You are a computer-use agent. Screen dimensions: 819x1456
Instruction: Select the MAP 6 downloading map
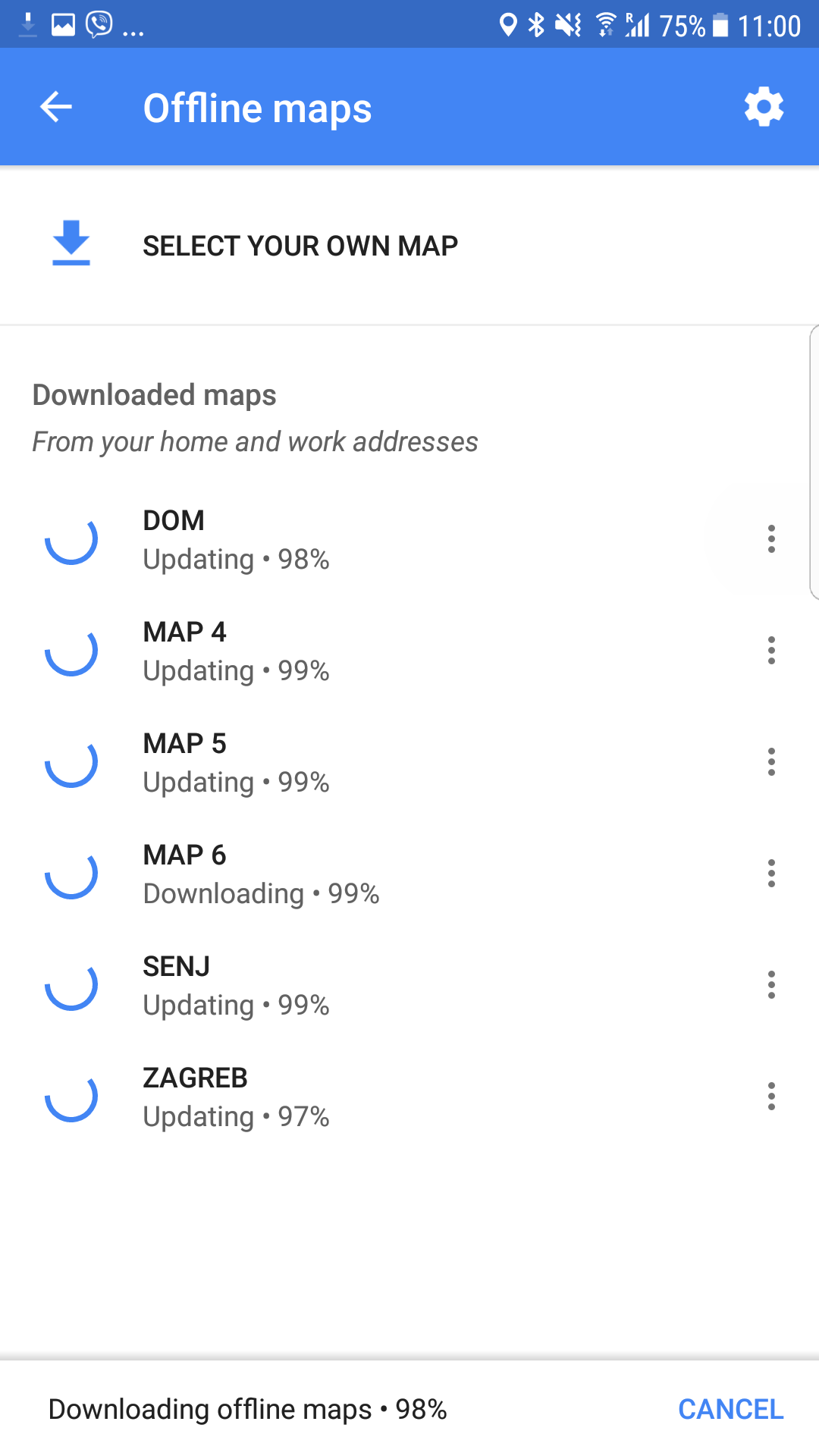pyautogui.click(x=261, y=874)
